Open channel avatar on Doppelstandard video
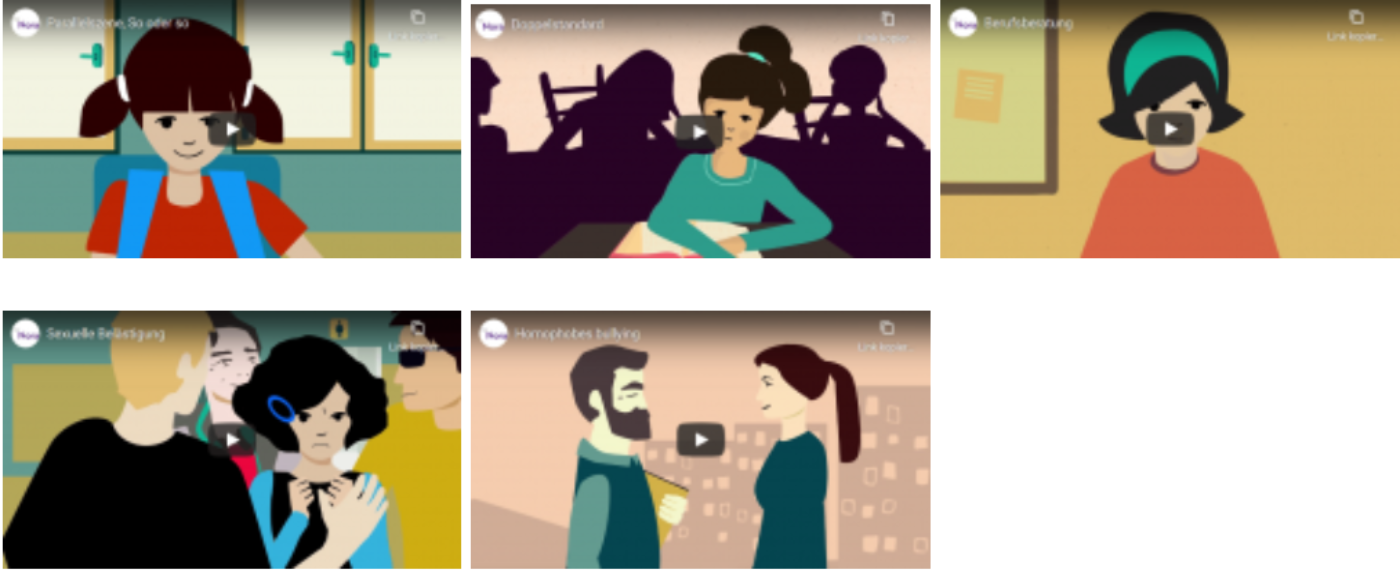Image resolution: width=1400 pixels, height=573 pixels. [x=490, y=24]
